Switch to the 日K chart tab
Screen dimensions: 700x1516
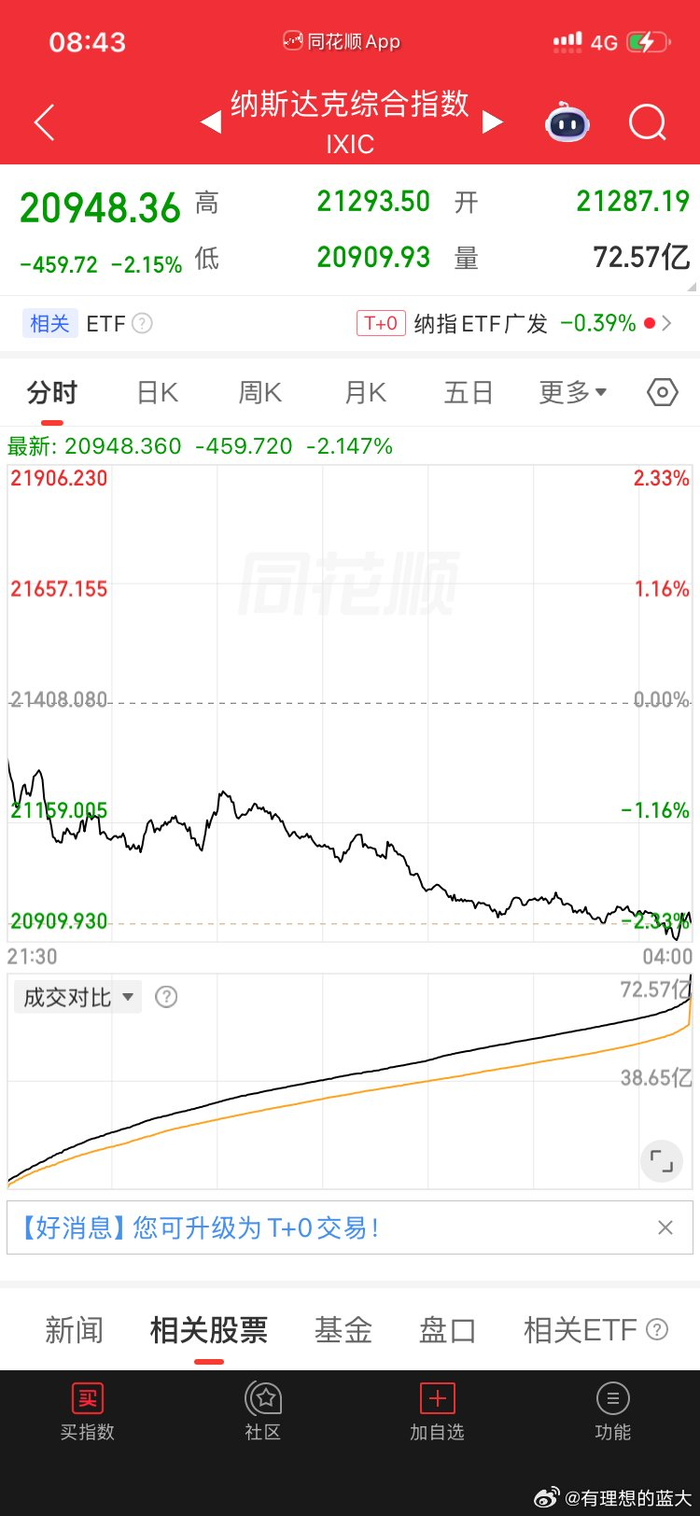157,393
